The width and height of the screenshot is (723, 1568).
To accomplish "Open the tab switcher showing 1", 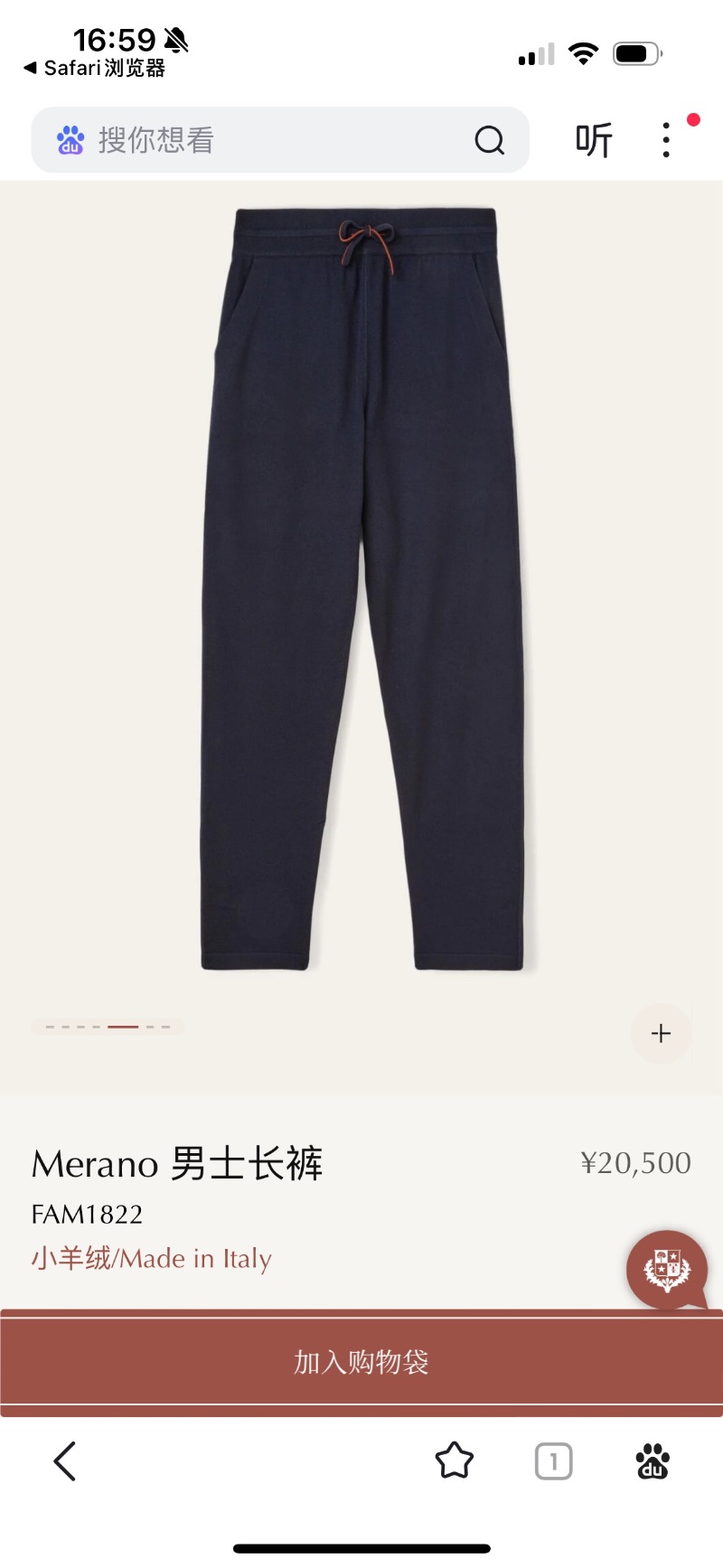I will pos(553,1460).
